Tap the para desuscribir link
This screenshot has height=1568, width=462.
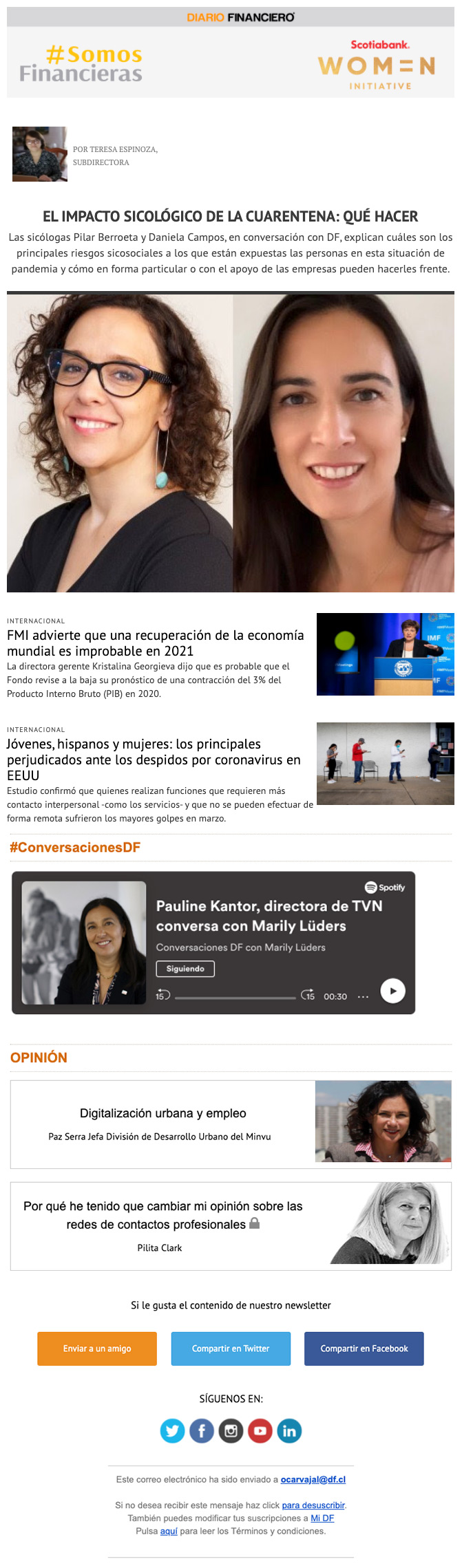(x=313, y=1505)
